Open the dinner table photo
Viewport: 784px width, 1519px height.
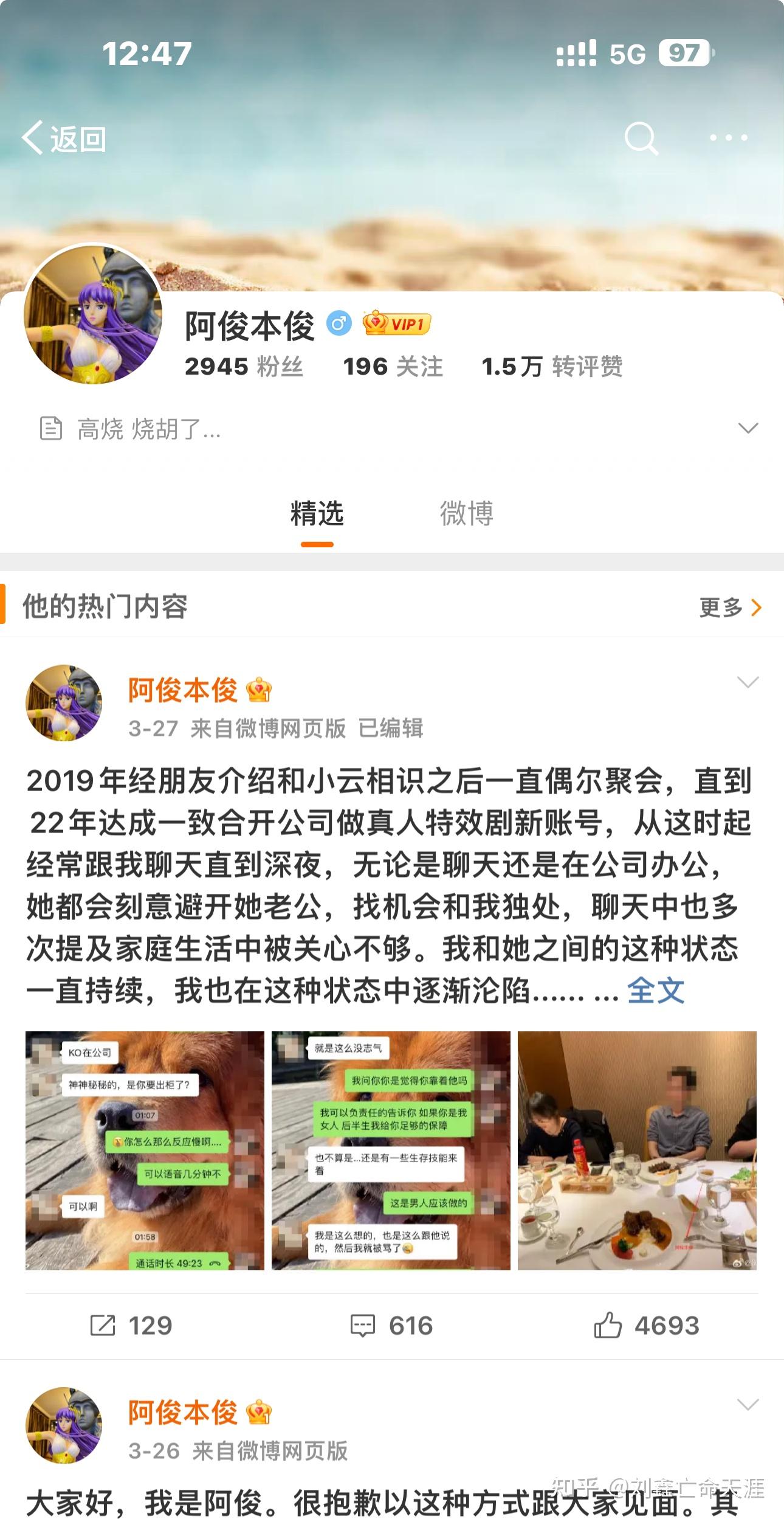(637, 1150)
